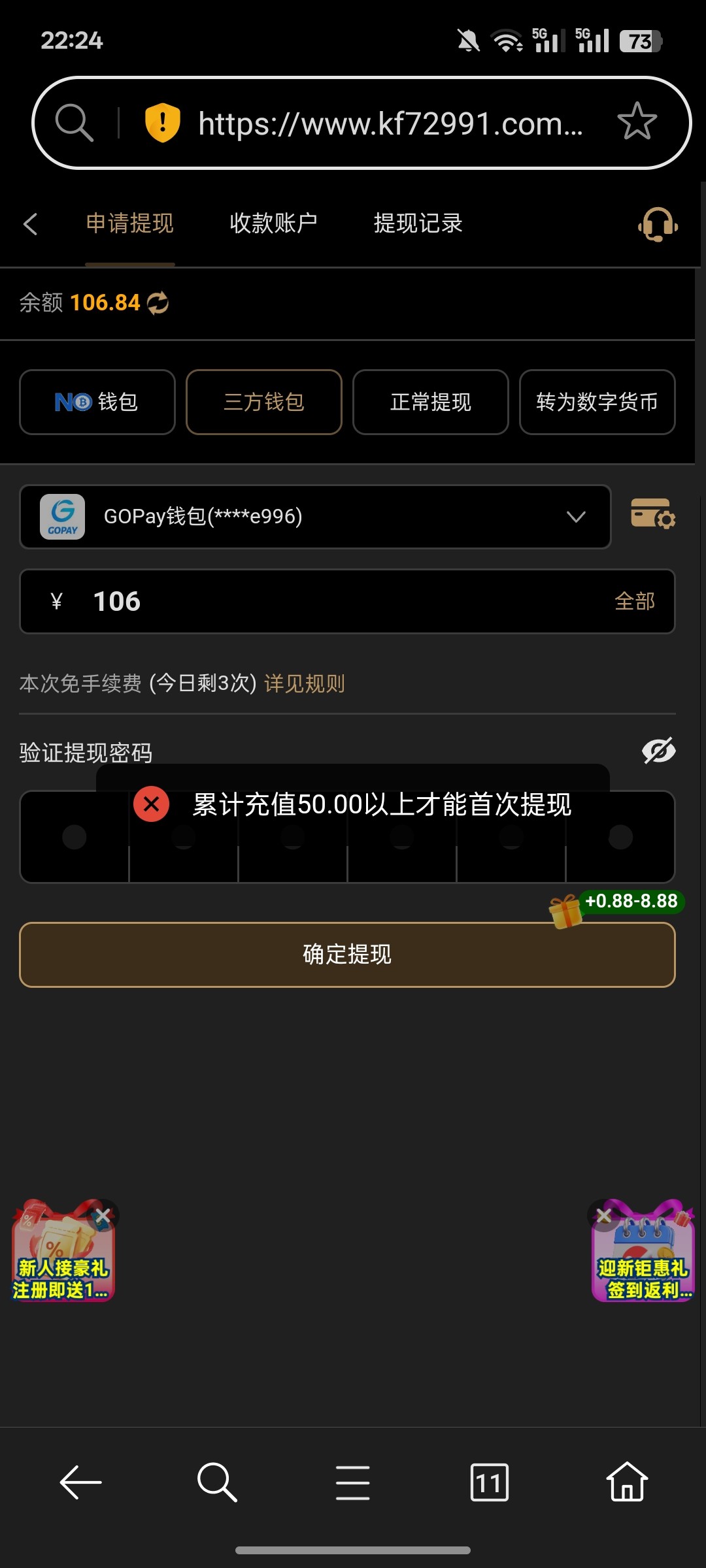Click the shield warning icon in address bar

click(161, 122)
